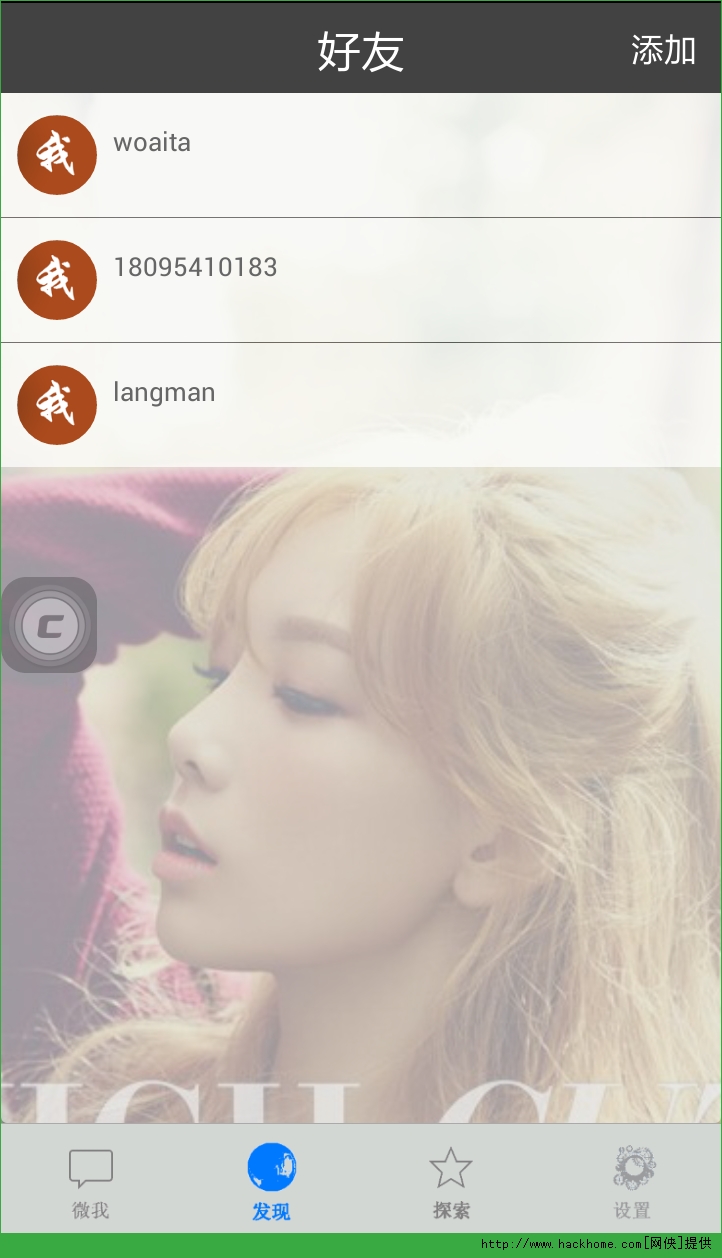Screen dimensions: 722x1258
Task: Tap the floating C assistant button
Action: click(49, 625)
